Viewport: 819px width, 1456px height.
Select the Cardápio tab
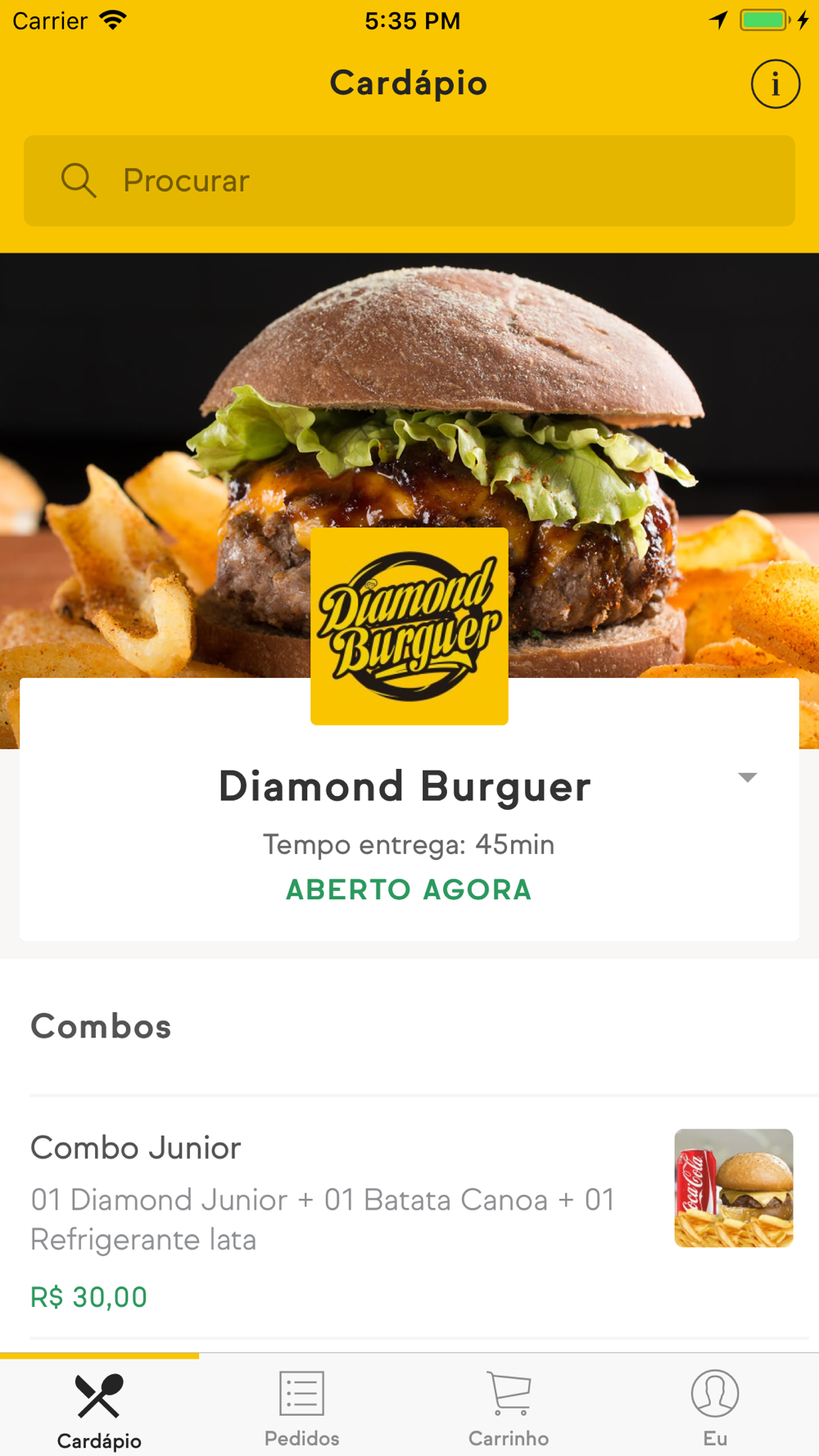99,1409
